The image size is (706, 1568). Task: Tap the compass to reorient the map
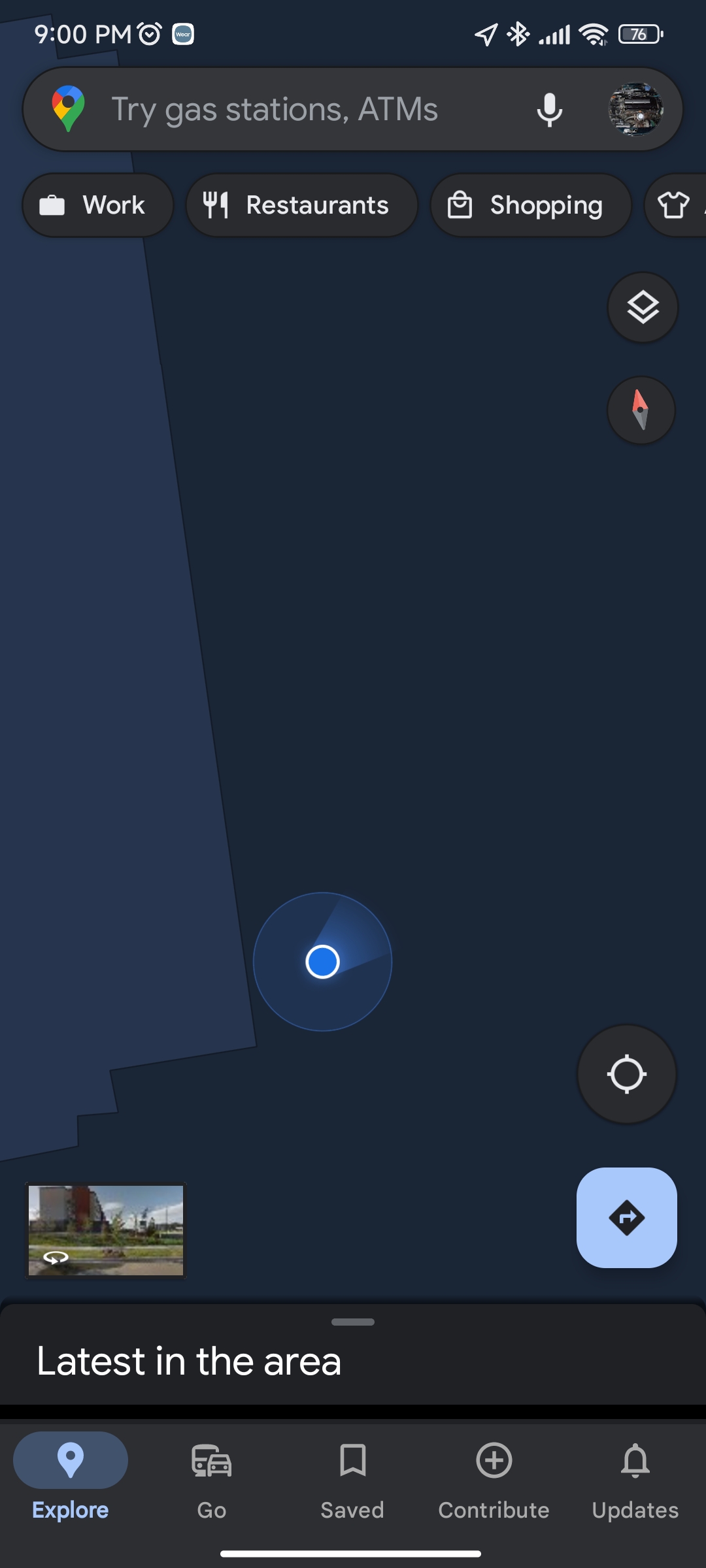tap(641, 410)
